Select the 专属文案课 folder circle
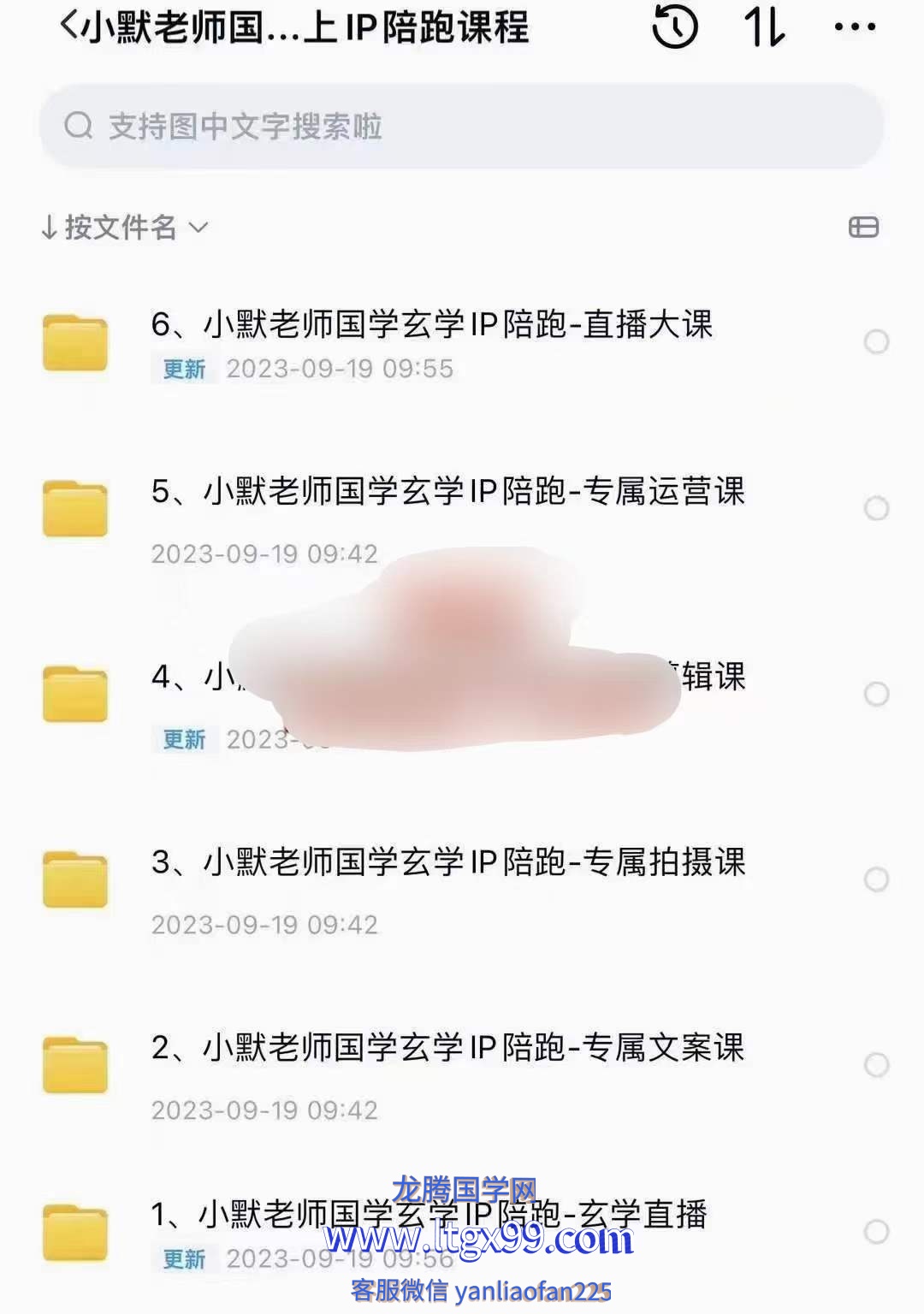Image resolution: width=924 pixels, height=1314 pixels. point(876,1065)
